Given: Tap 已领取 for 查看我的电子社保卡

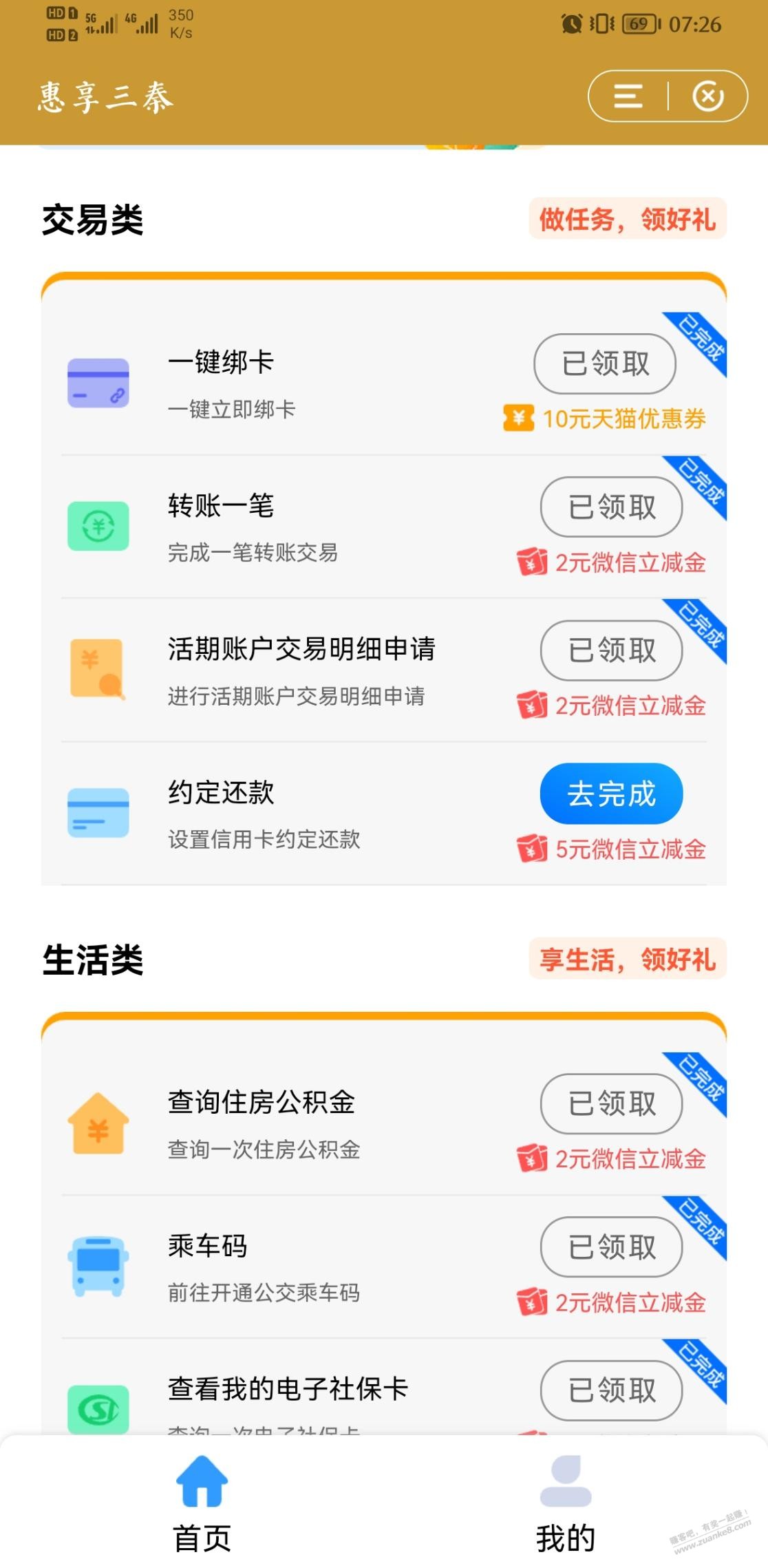Looking at the screenshot, I should point(611,1390).
